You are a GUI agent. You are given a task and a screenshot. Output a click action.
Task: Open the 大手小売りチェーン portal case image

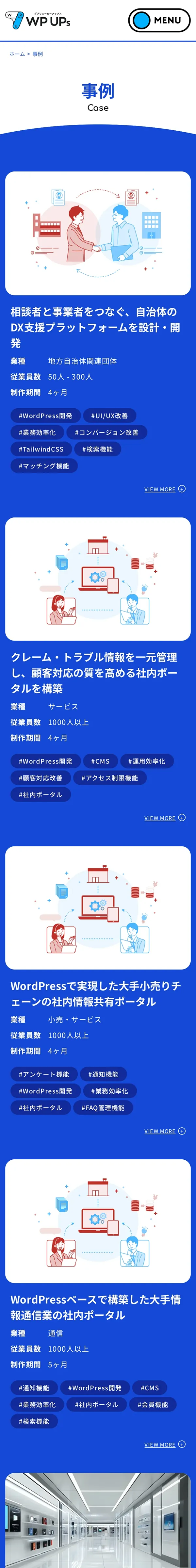pyautogui.click(x=98, y=907)
